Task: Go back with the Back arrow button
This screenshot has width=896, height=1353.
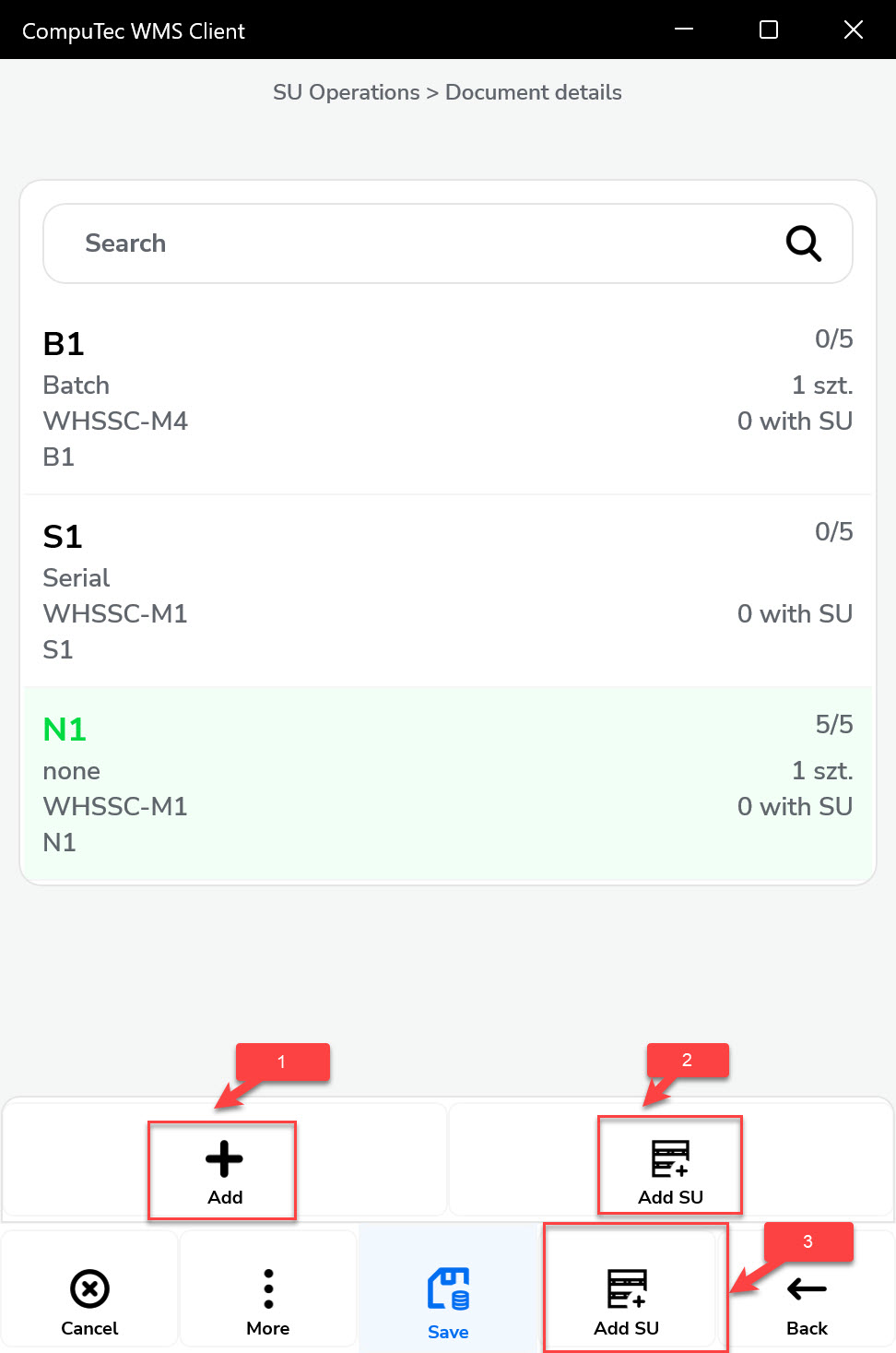Action: coord(807,1300)
